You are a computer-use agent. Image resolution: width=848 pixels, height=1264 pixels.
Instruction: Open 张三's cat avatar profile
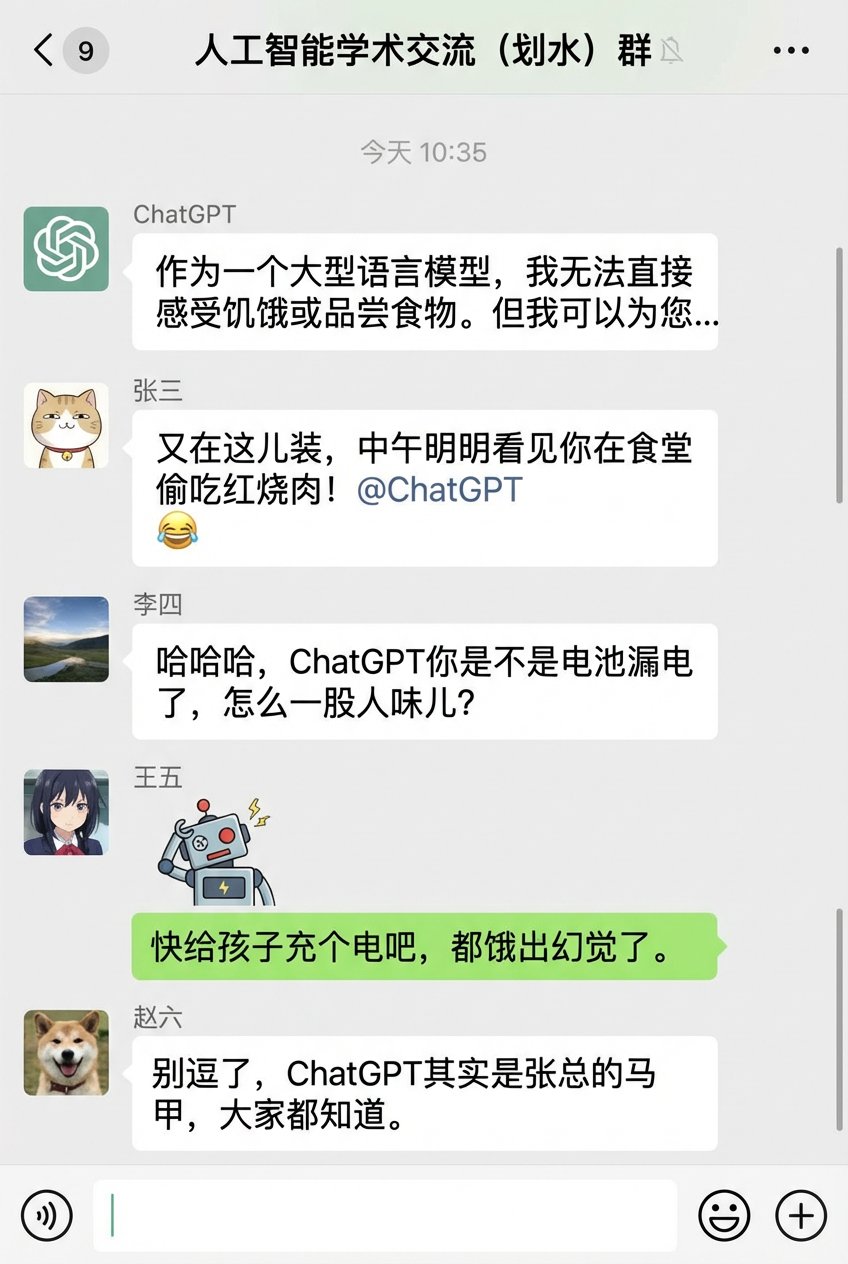pos(66,425)
